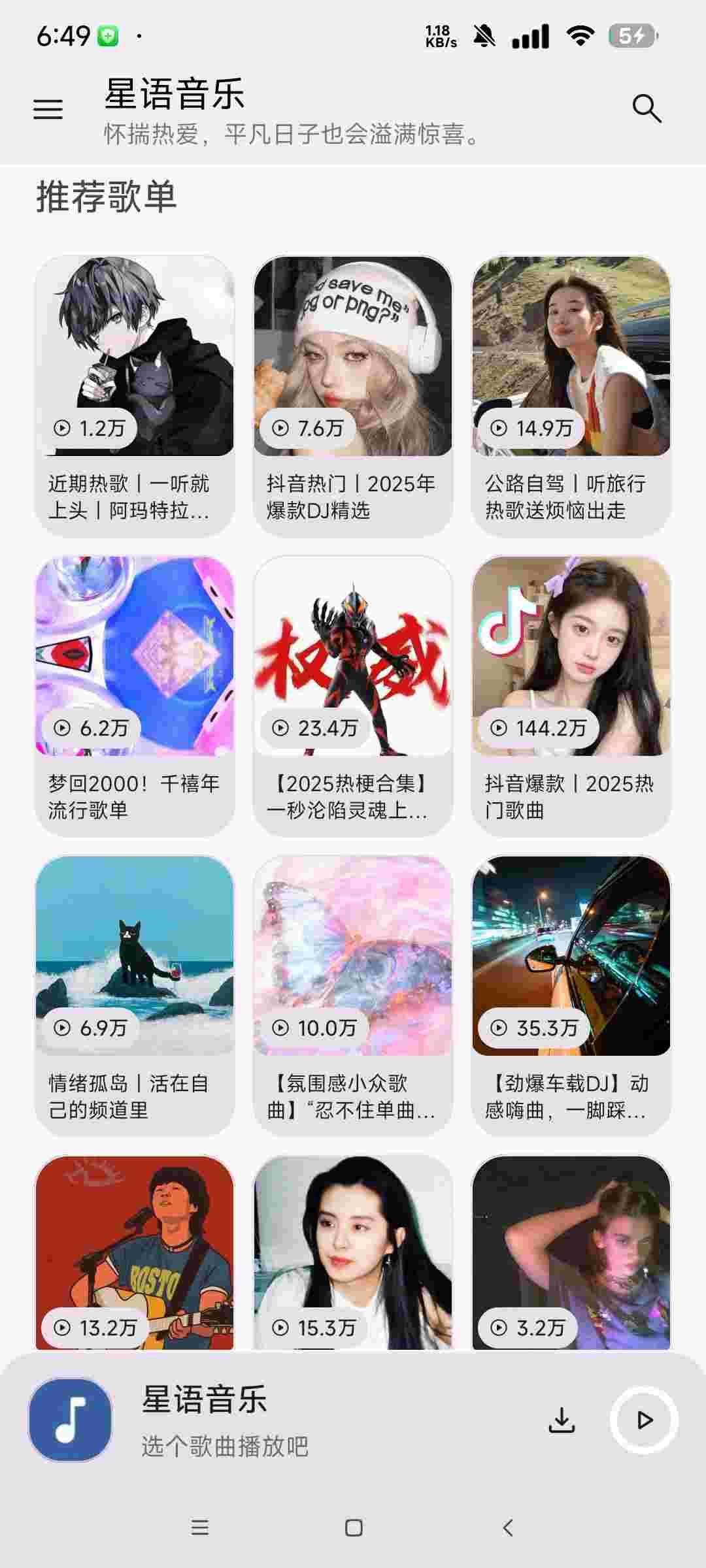706x1568 pixels.
Task: Go back using the system back button
Action: tap(508, 1527)
